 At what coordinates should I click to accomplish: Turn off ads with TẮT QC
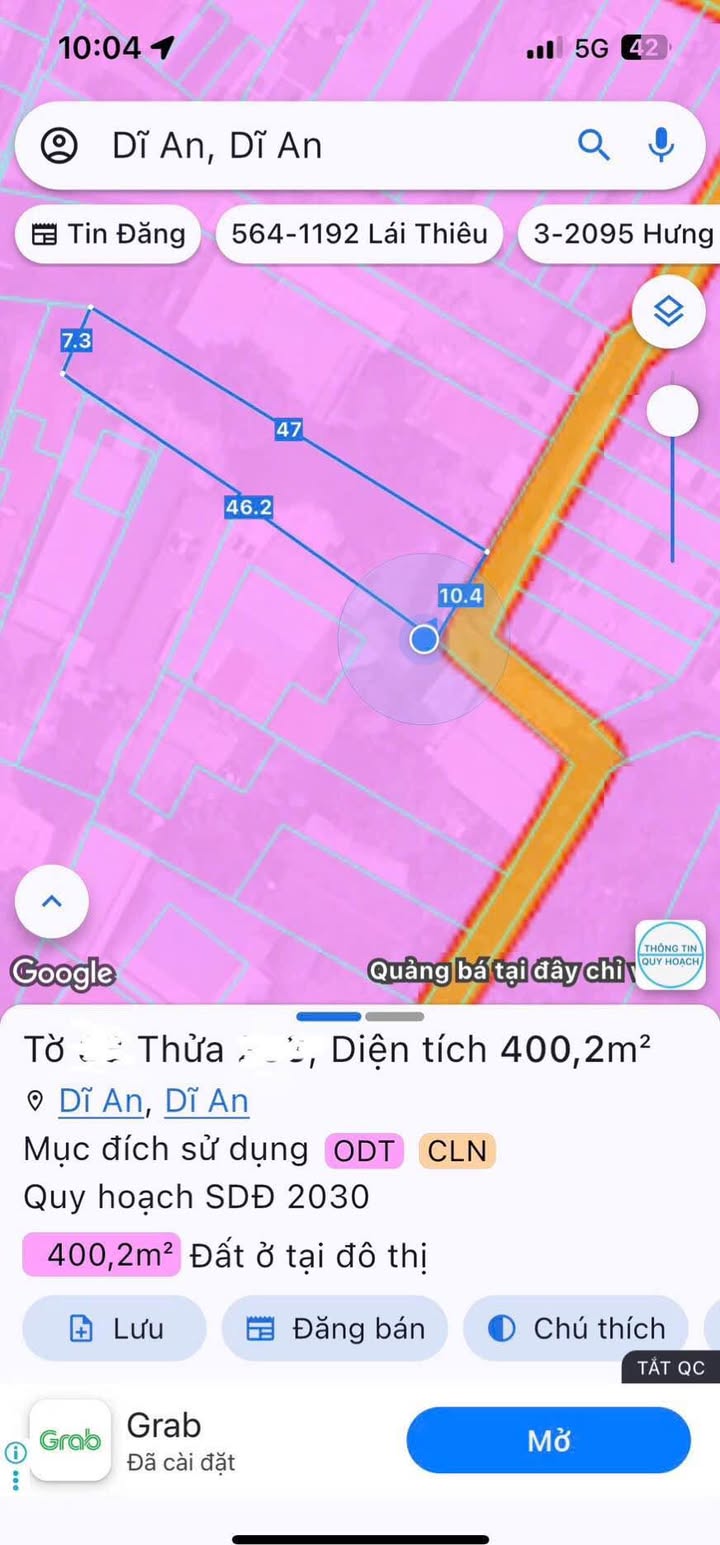670,1368
